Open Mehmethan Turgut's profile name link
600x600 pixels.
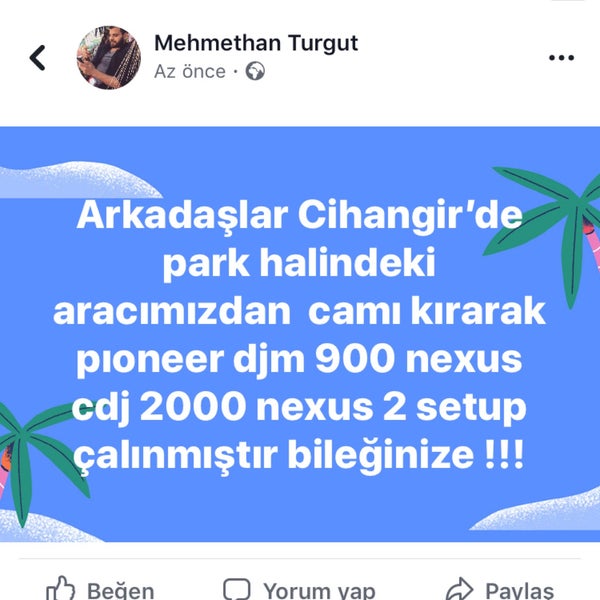click(x=256, y=43)
